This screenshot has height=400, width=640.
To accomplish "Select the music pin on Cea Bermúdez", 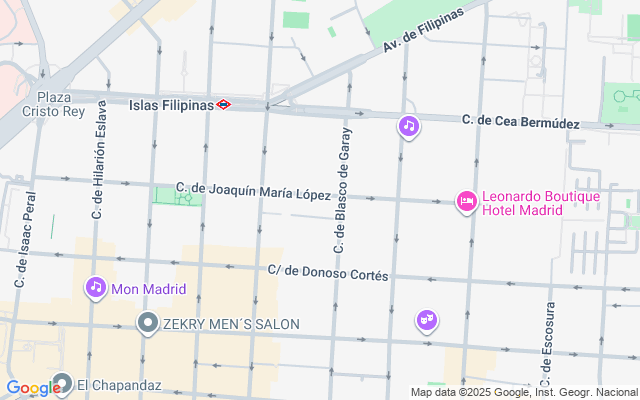I will tap(409, 127).
